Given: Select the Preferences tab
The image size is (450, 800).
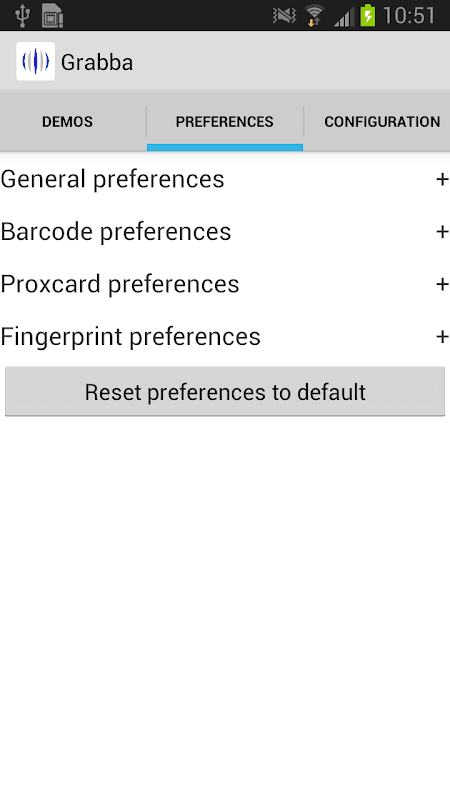Looking at the screenshot, I should tap(224, 121).
